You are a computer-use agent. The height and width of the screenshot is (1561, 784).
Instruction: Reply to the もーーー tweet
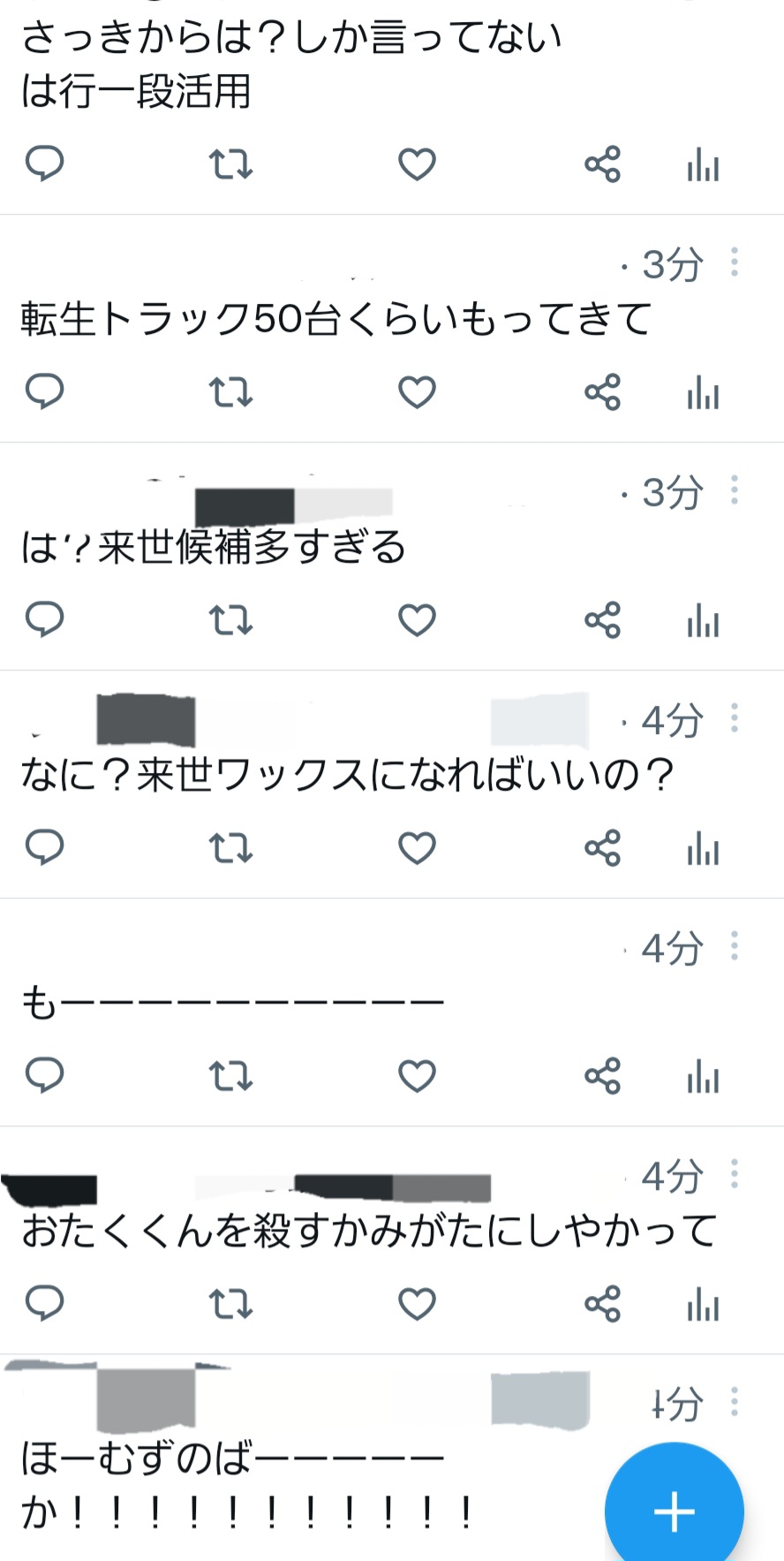tap(44, 1075)
